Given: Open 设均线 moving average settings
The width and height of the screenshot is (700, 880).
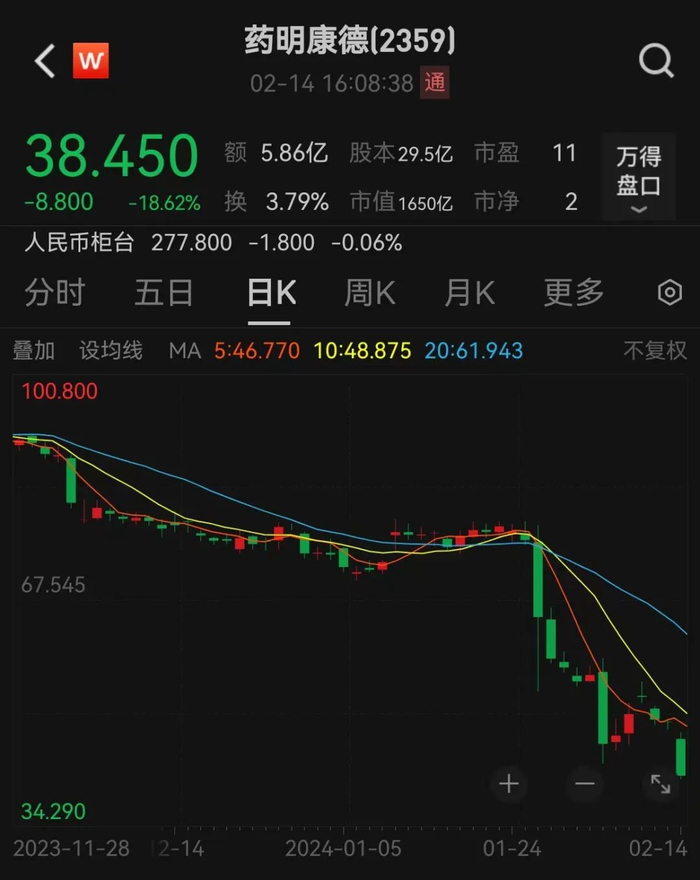Looking at the screenshot, I should (x=111, y=351).
